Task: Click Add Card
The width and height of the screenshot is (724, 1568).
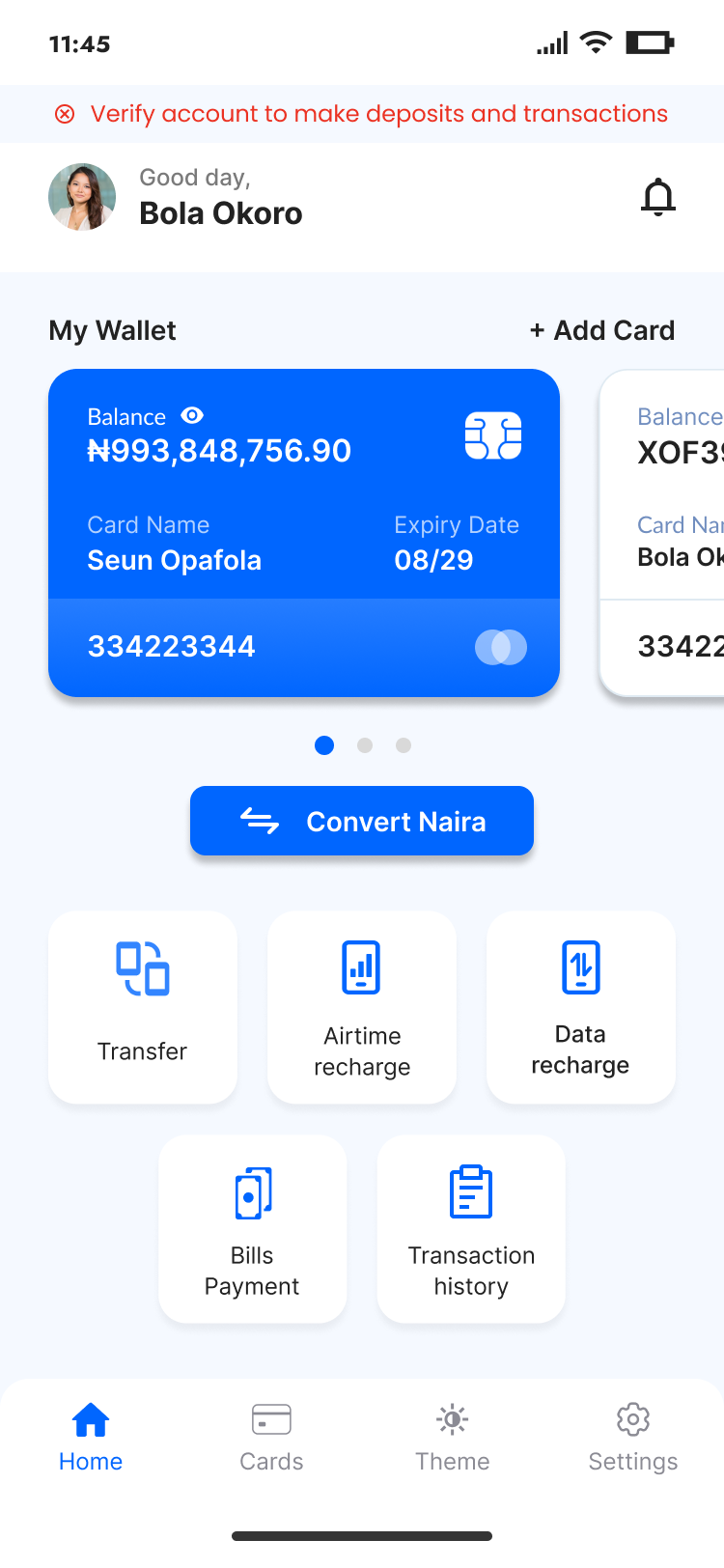Action: coord(601,330)
